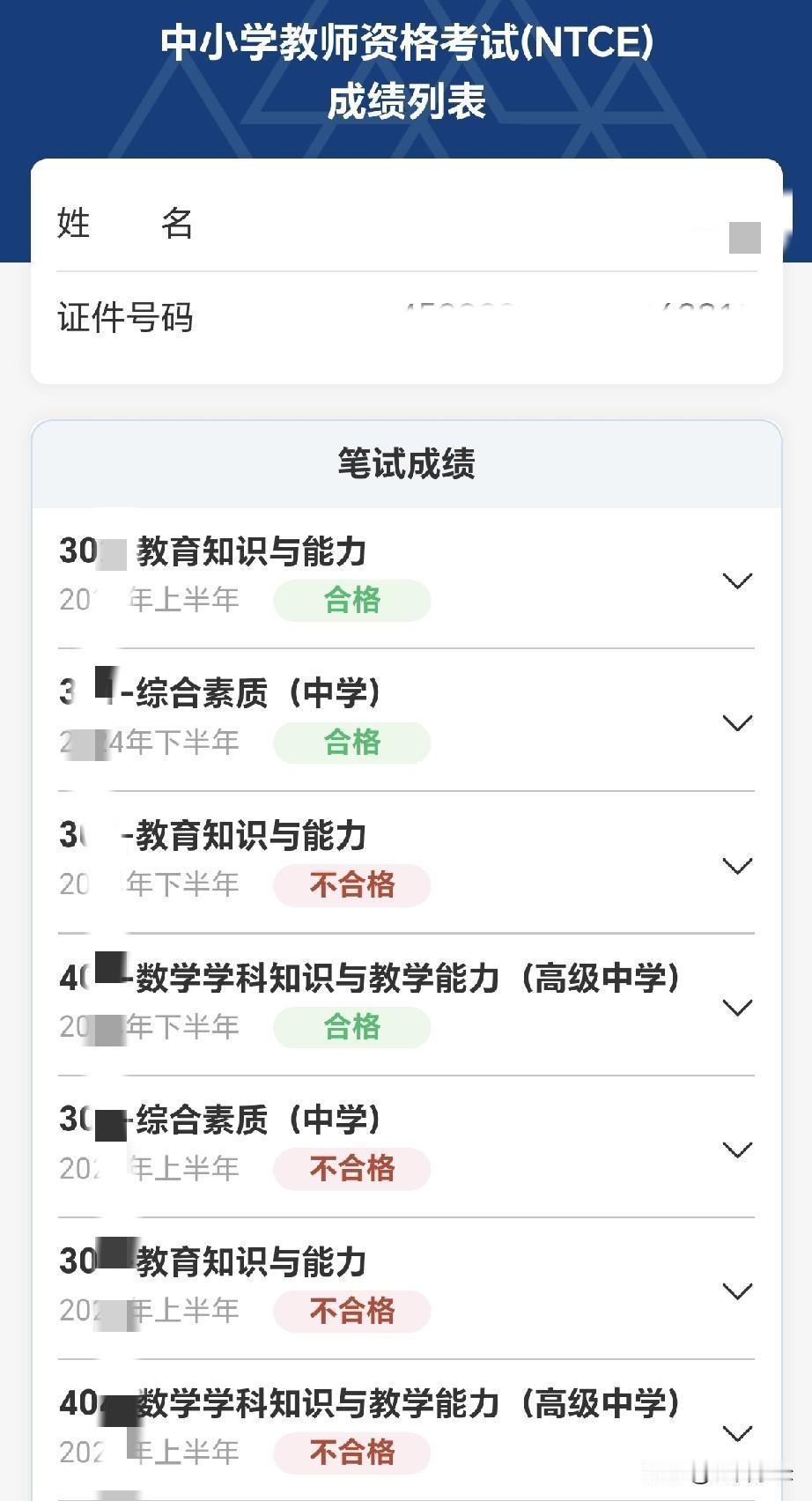Select the 合格 badge on 数学学科知识与教学能力
812x1501 pixels.
[351, 1027]
